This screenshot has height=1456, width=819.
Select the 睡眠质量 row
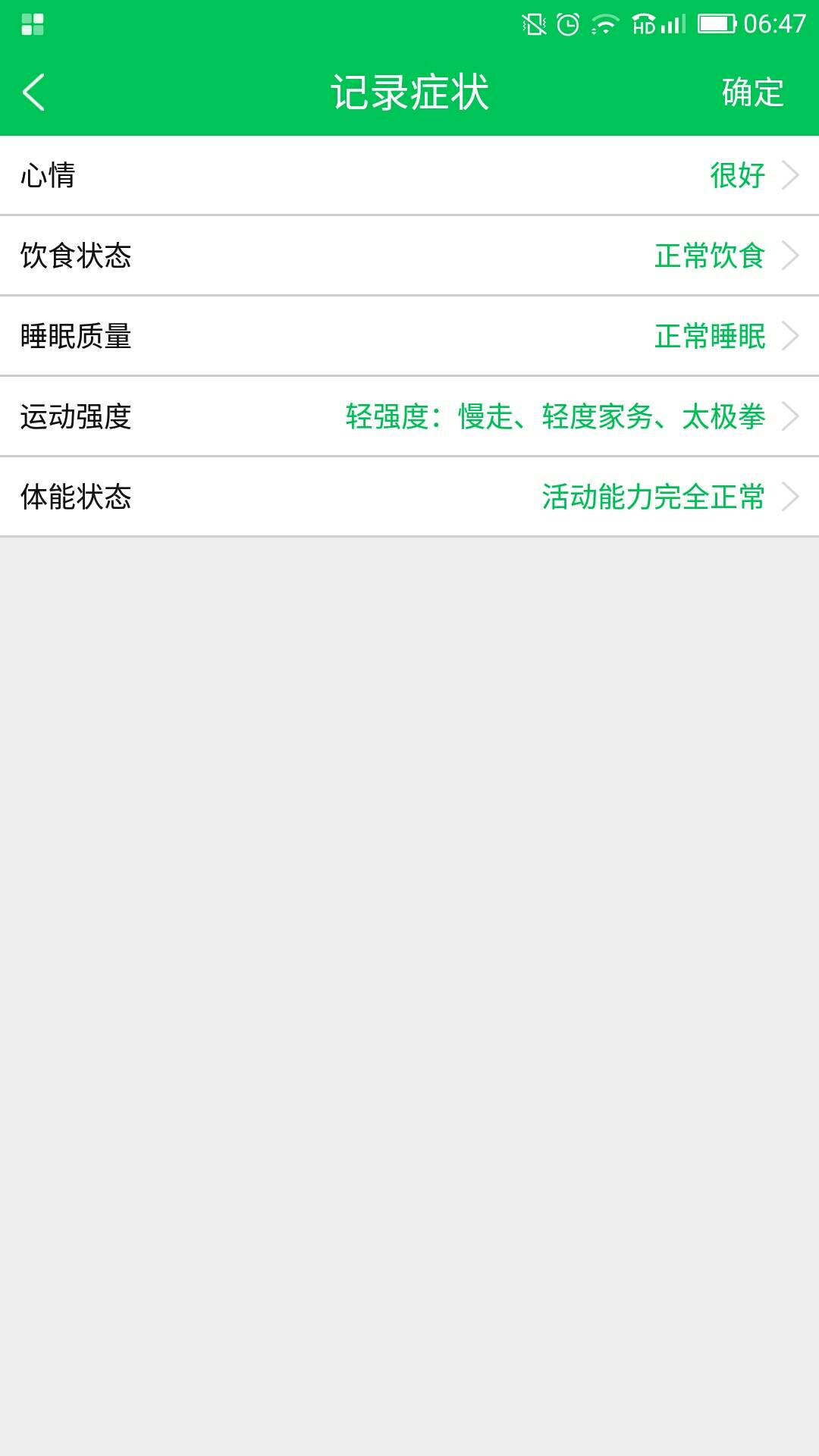(x=409, y=336)
